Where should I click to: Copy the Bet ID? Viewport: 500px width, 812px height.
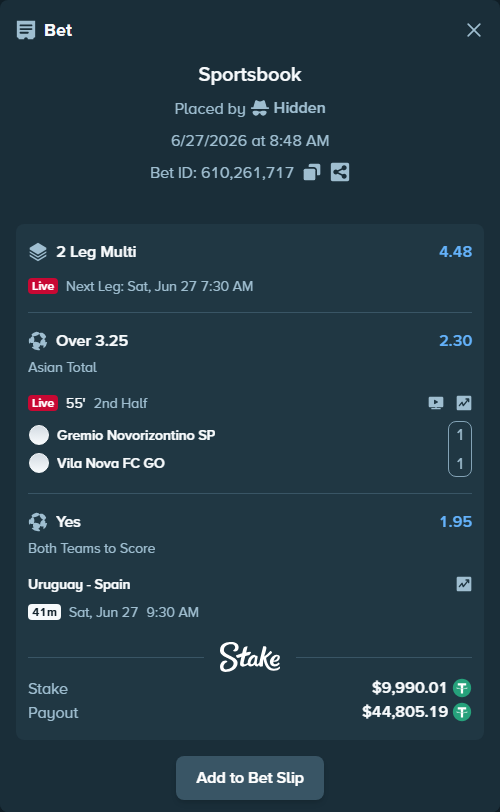312,172
